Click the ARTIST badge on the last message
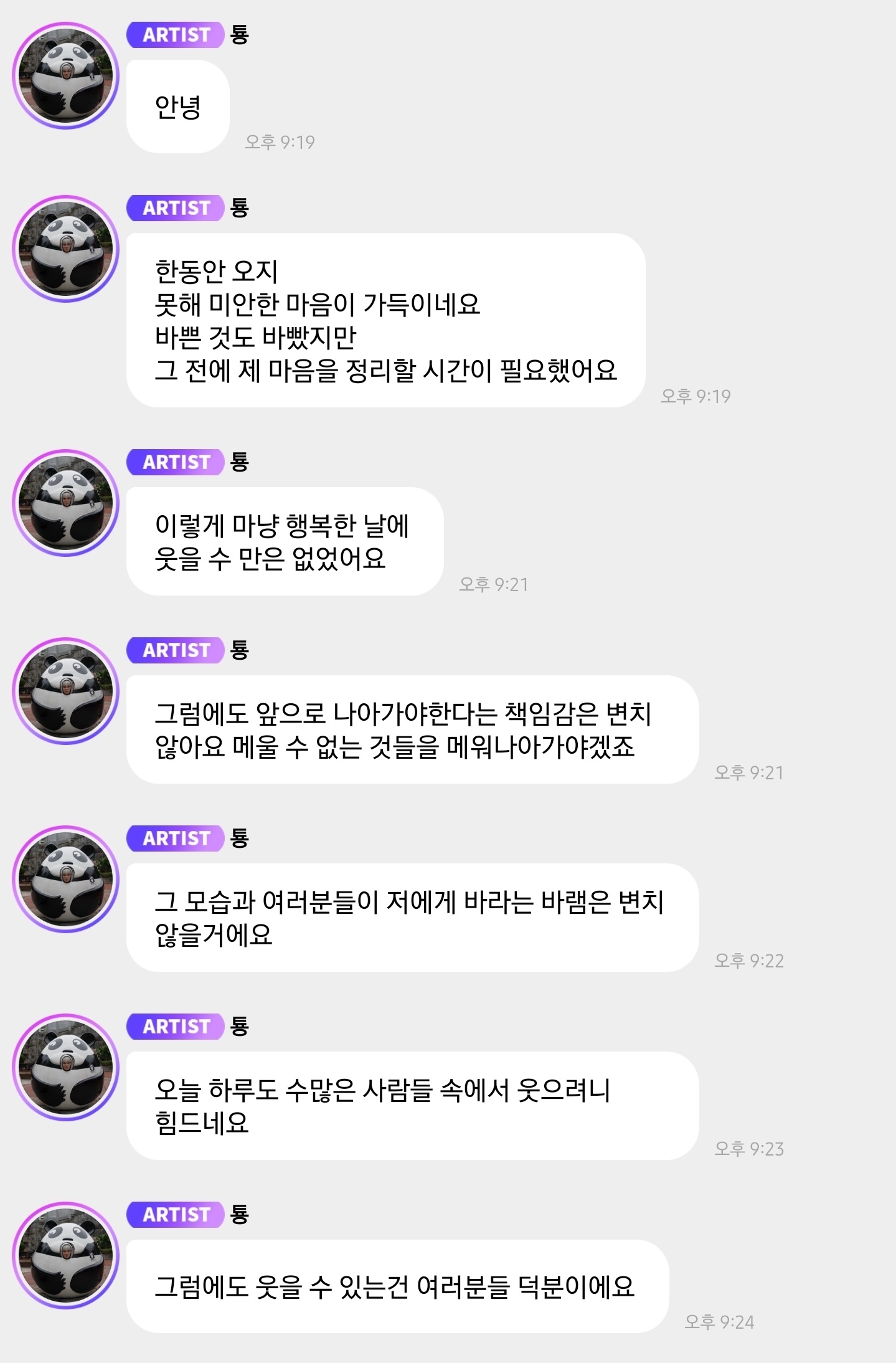The image size is (896, 1363). tap(176, 1213)
